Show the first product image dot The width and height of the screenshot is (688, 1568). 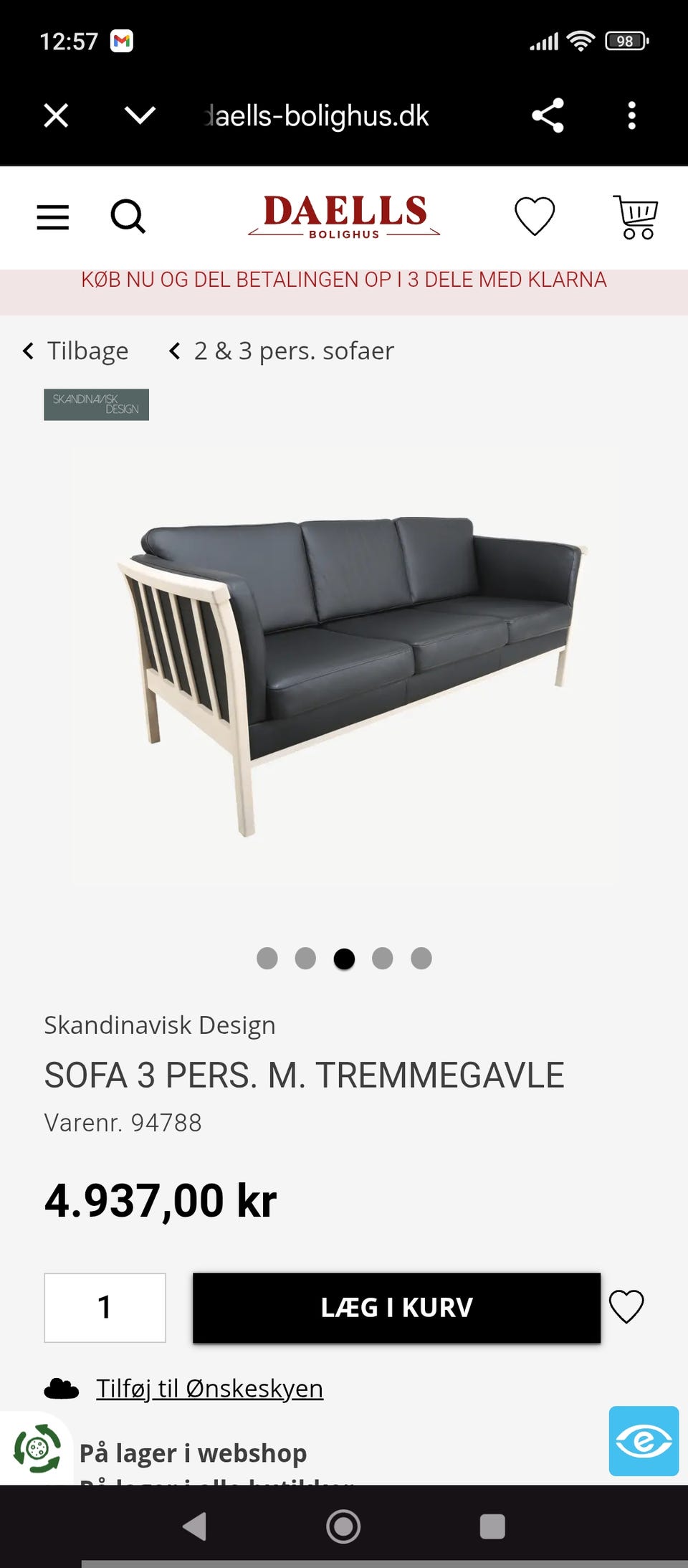[267, 959]
